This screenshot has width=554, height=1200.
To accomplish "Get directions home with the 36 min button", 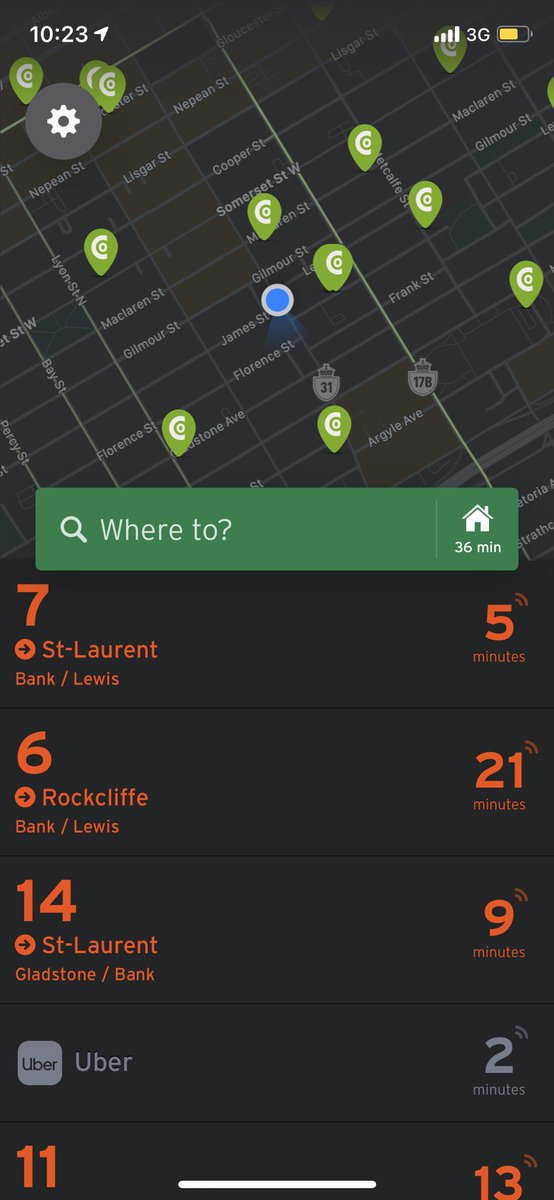I will (x=477, y=529).
